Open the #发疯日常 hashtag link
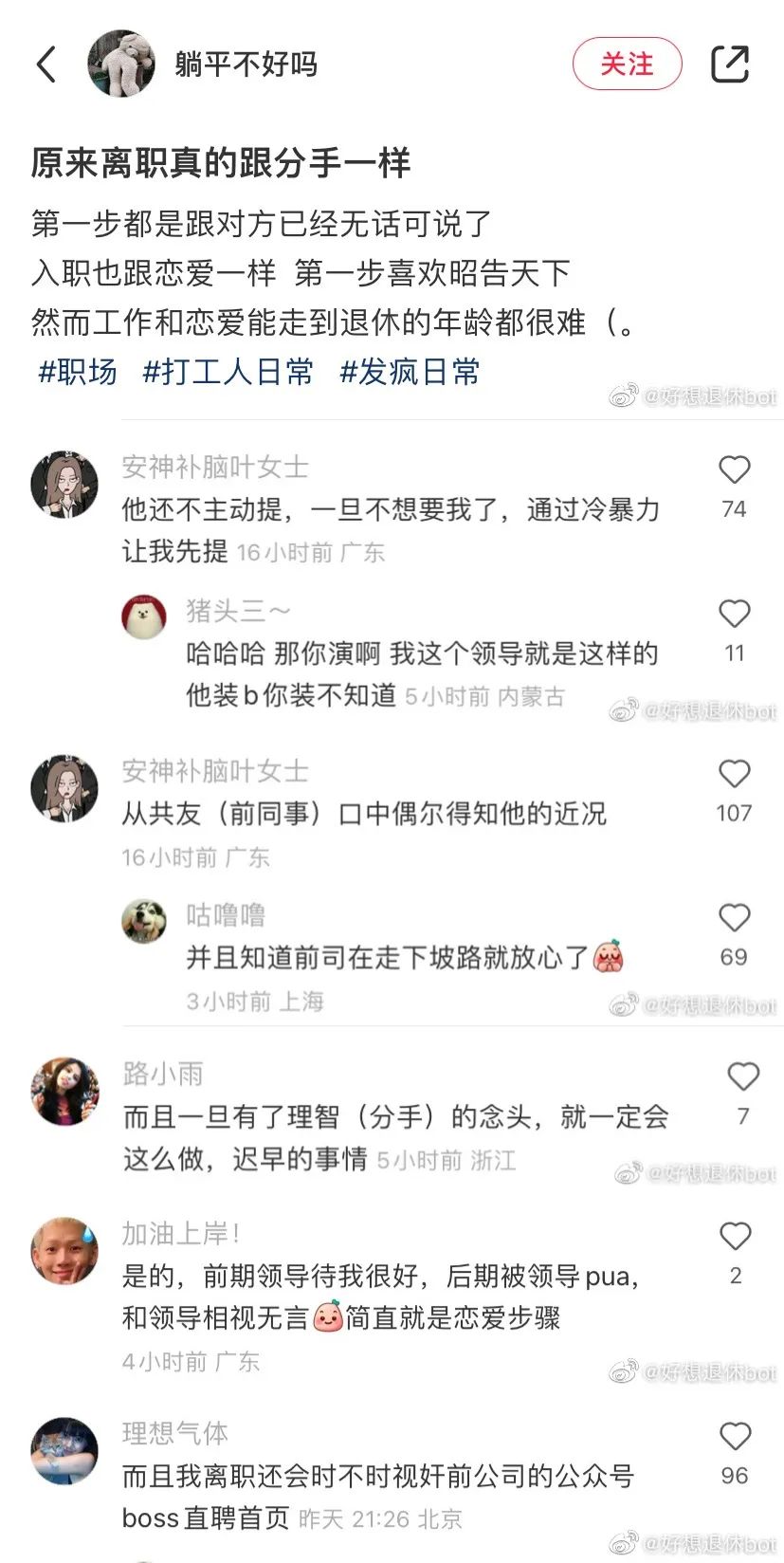The height and width of the screenshot is (1563, 784). tap(410, 373)
